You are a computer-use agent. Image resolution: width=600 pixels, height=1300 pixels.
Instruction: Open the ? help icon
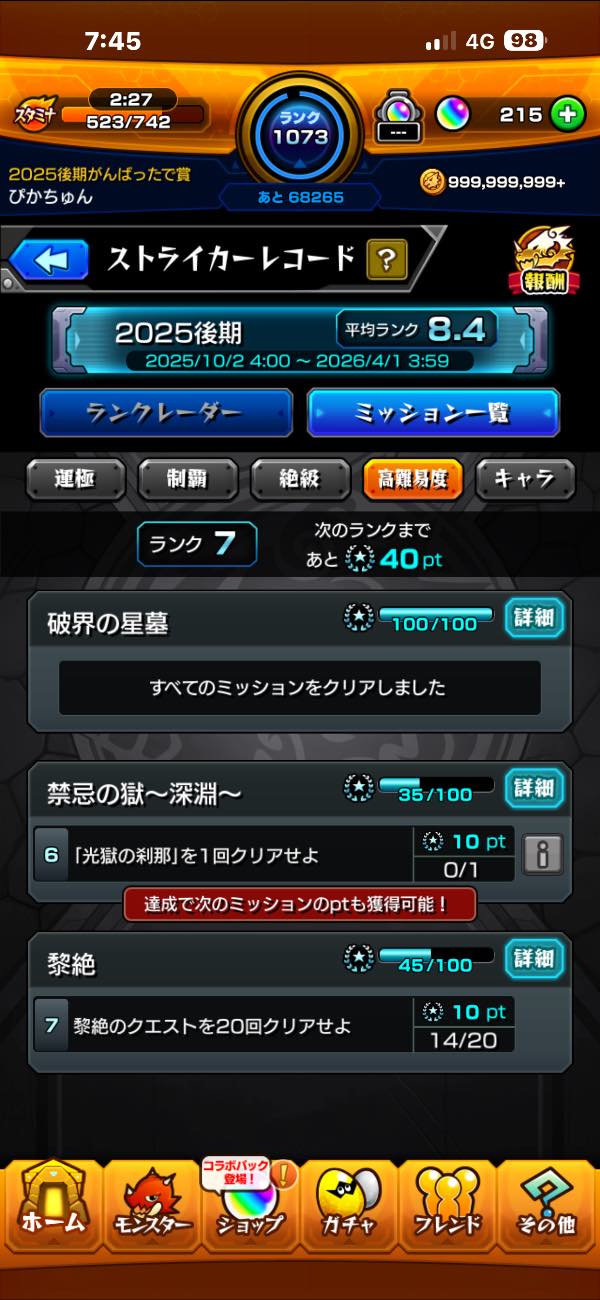386,260
